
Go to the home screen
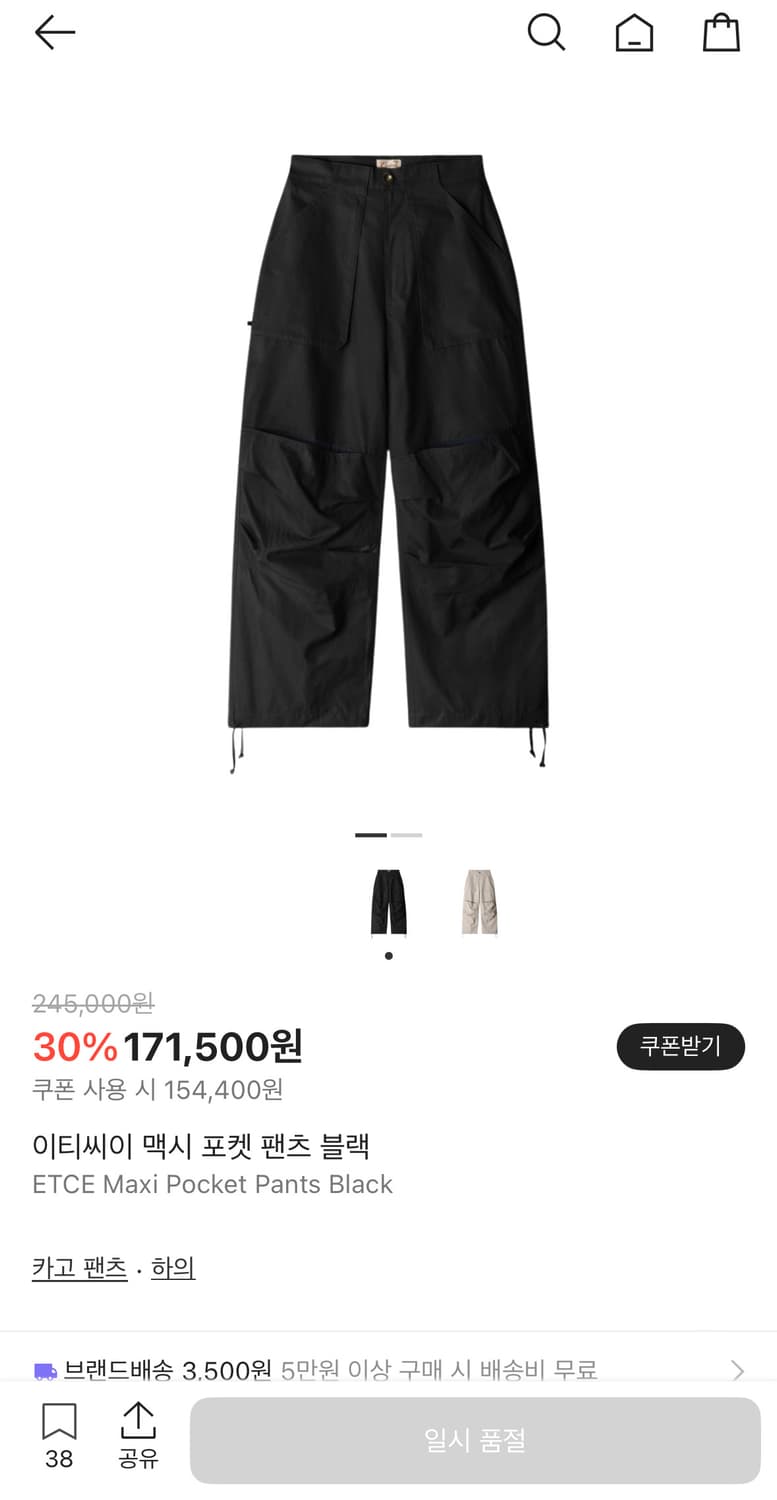tap(633, 32)
